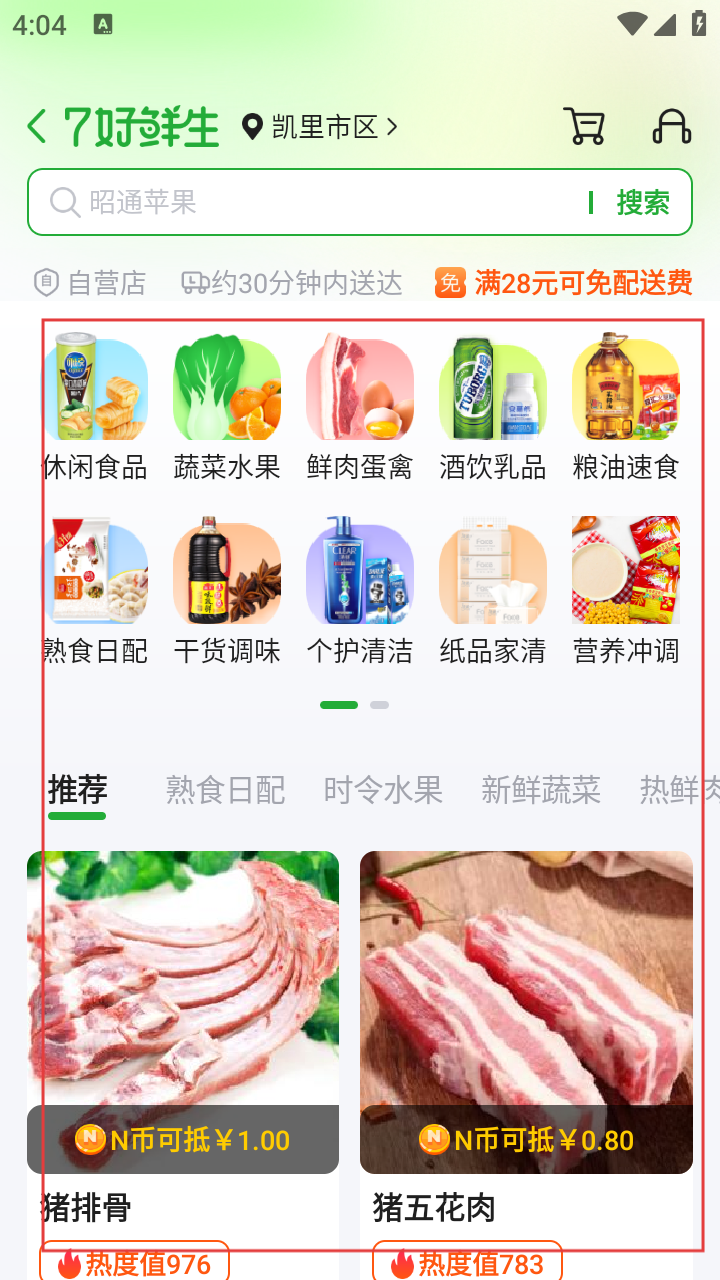This screenshot has height=1280, width=720.
Task: Change the delivery location 凯里市区
Action: tap(322, 127)
